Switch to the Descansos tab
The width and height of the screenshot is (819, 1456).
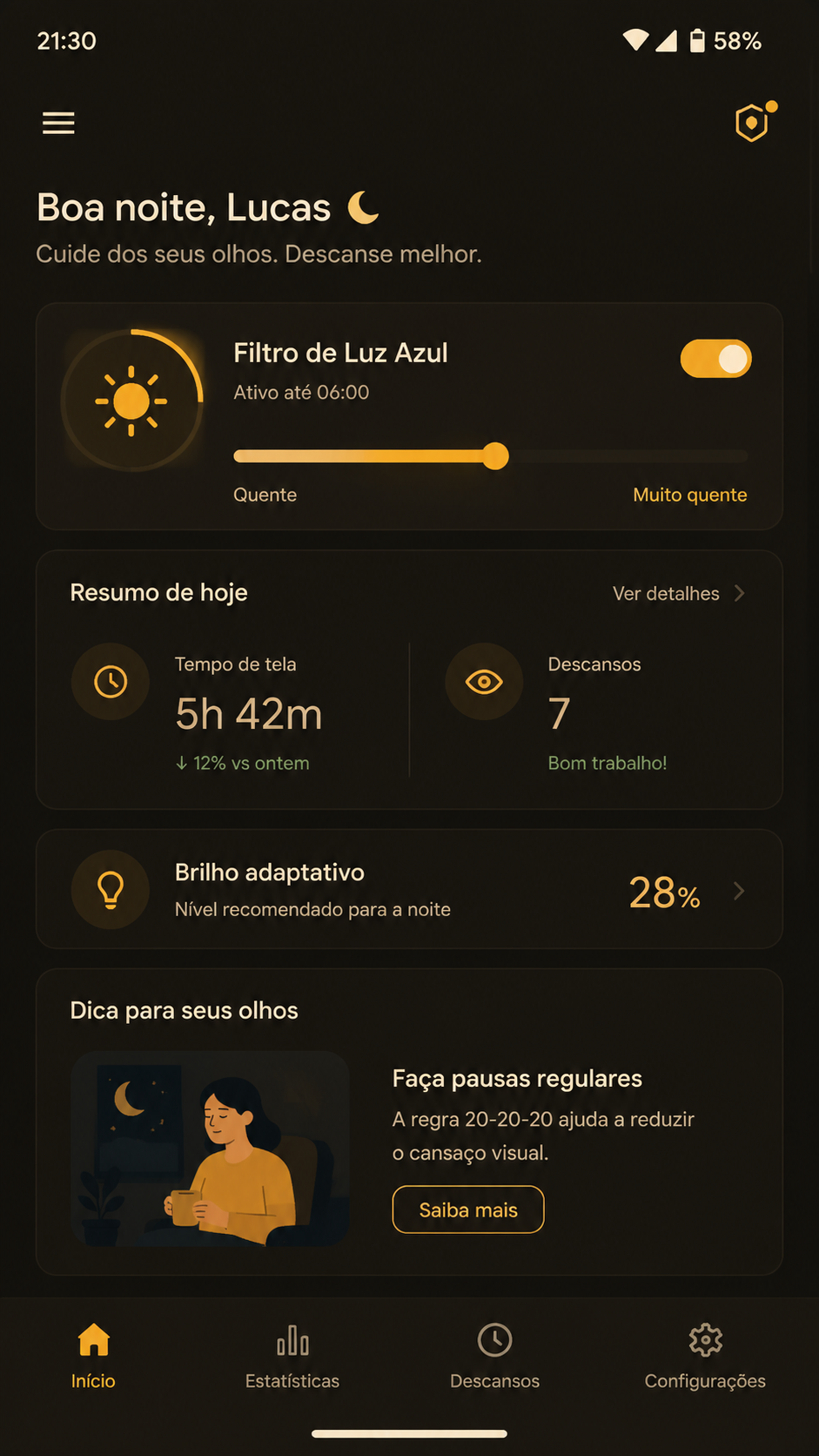tap(494, 1356)
